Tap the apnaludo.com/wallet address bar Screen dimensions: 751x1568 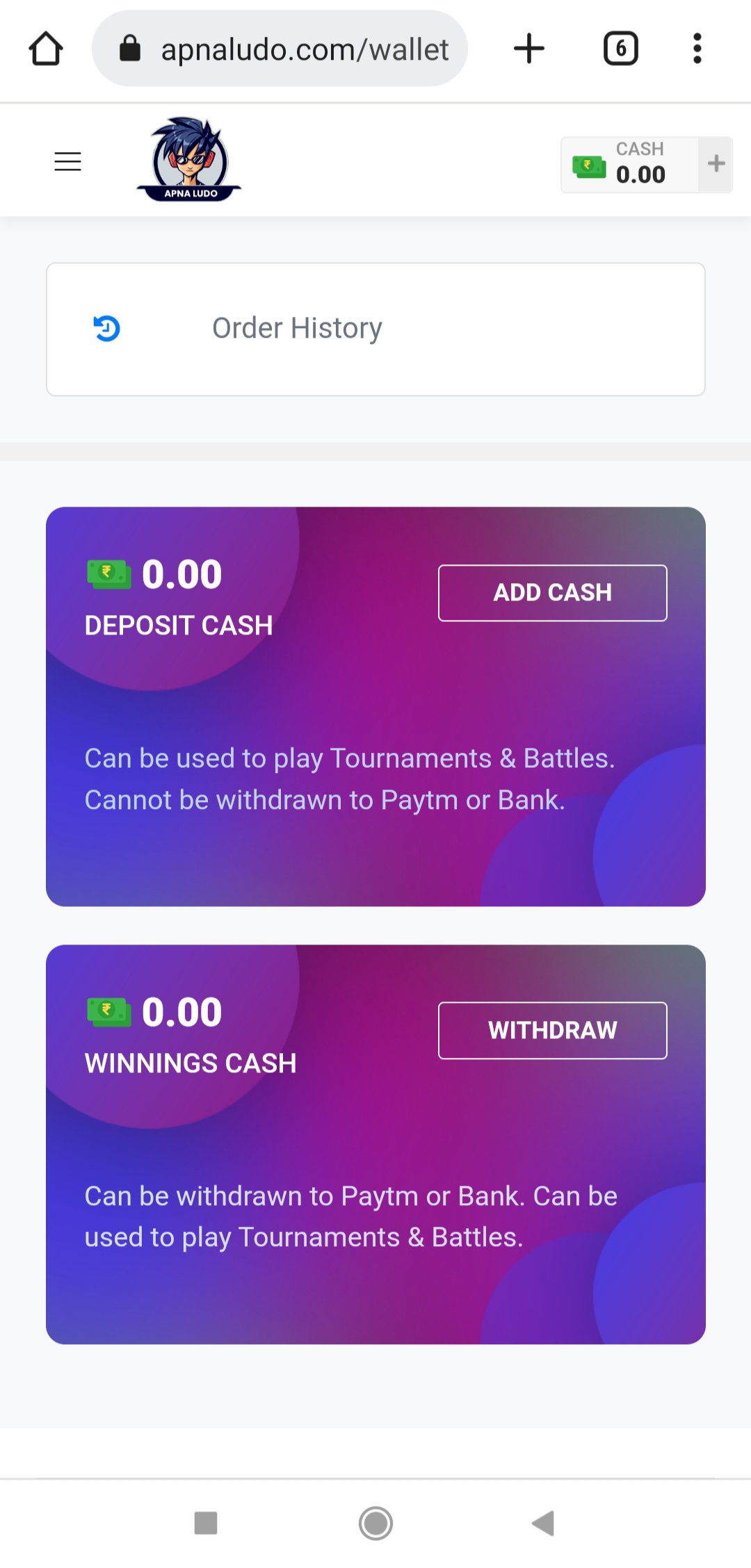coord(280,49)
